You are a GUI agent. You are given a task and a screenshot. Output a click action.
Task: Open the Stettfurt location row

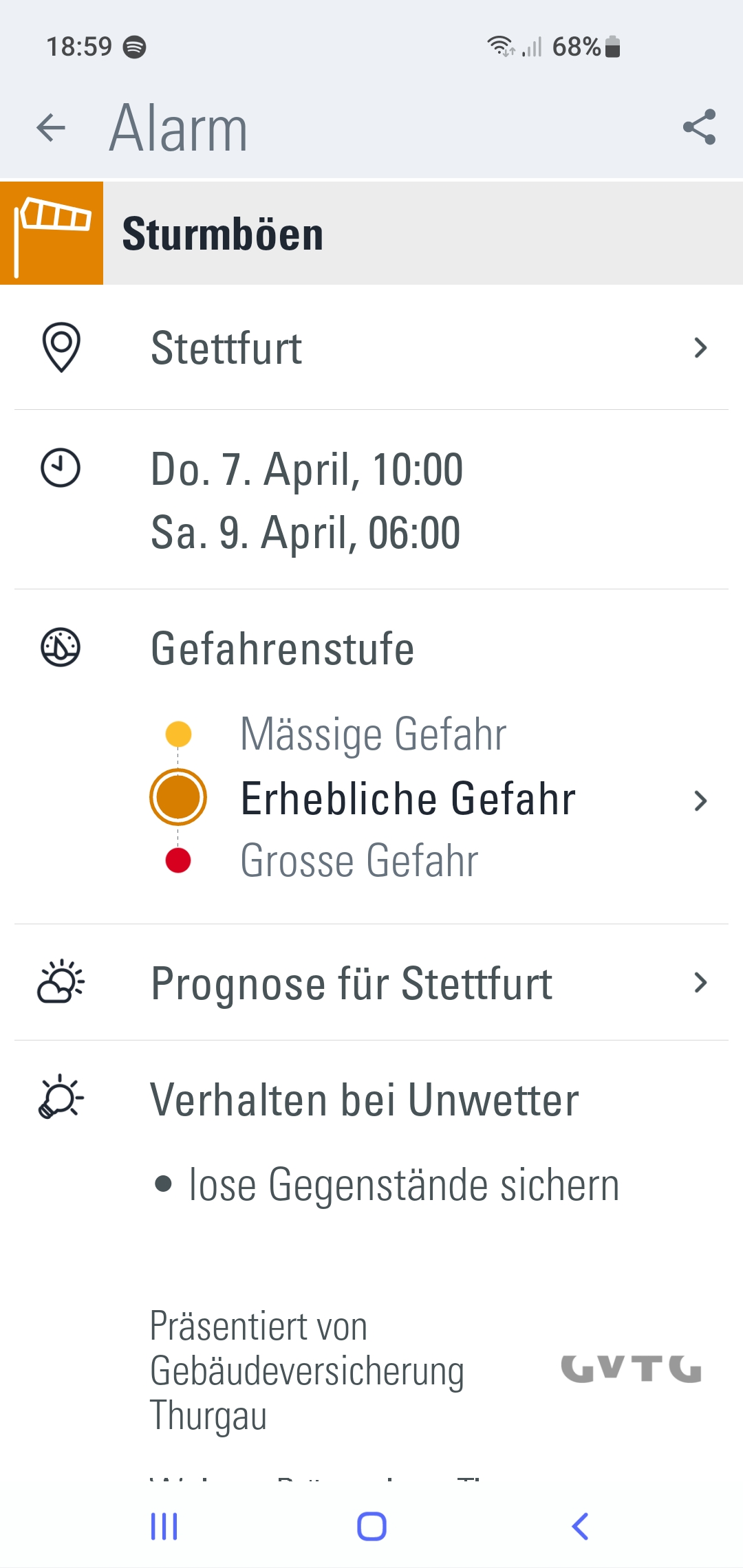click(371, 348)
